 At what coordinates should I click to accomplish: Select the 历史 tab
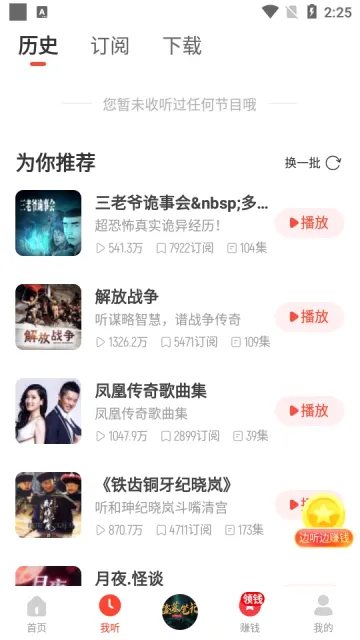38,46
